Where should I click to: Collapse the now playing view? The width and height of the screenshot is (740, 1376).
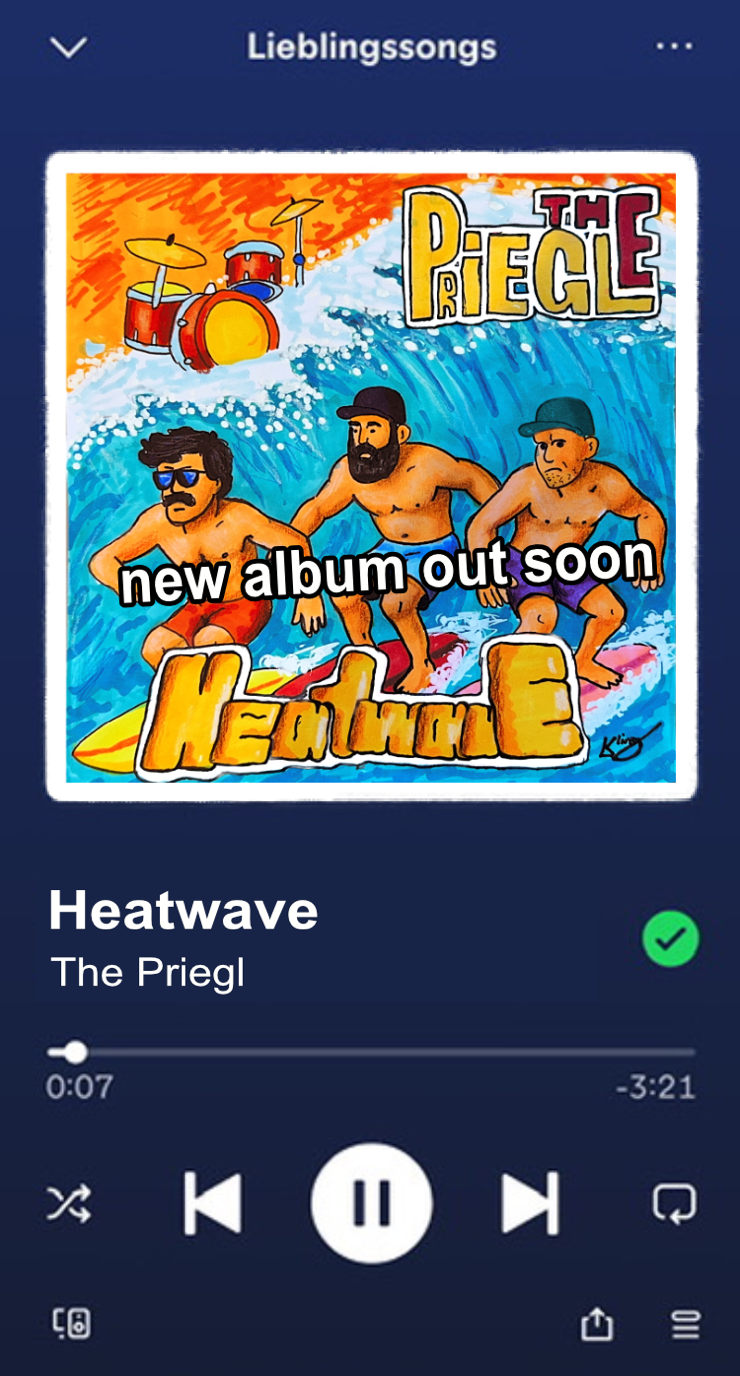point(69,47)
